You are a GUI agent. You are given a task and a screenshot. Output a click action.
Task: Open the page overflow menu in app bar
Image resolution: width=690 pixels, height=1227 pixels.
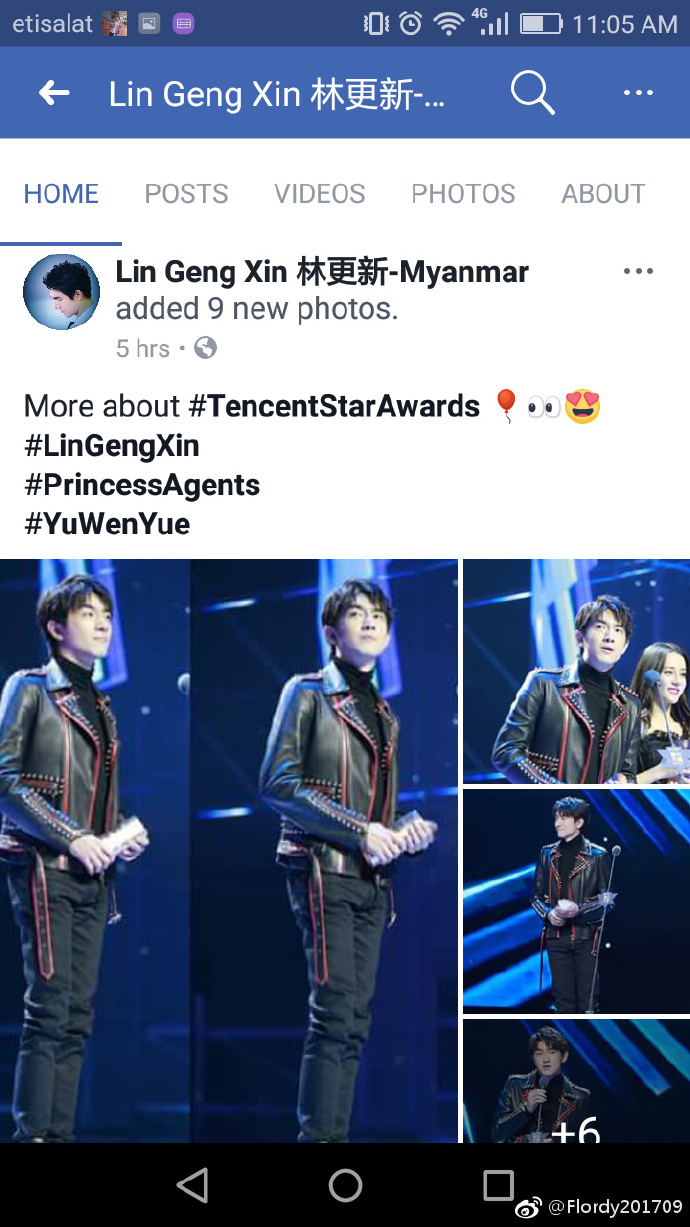637,93
